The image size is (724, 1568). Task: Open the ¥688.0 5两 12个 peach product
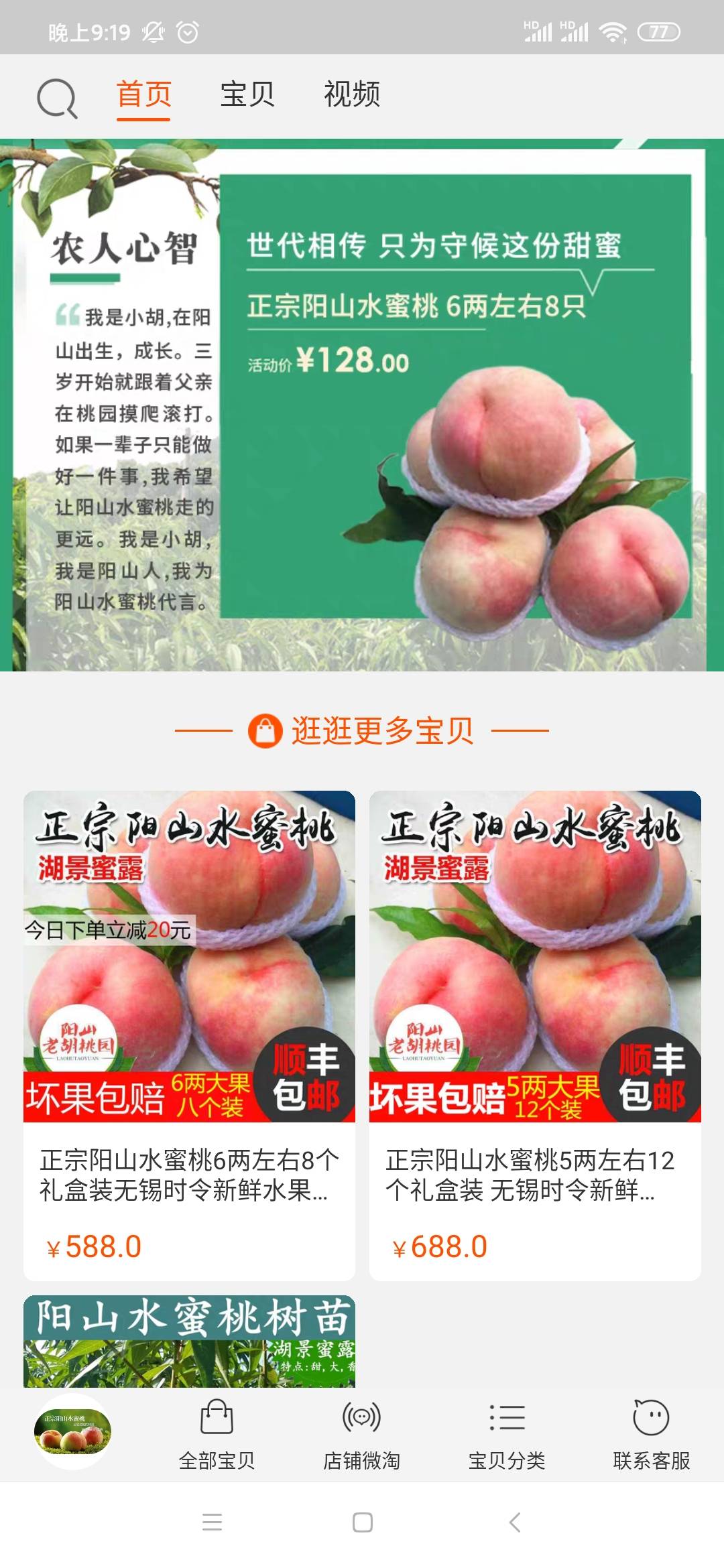535,1035
